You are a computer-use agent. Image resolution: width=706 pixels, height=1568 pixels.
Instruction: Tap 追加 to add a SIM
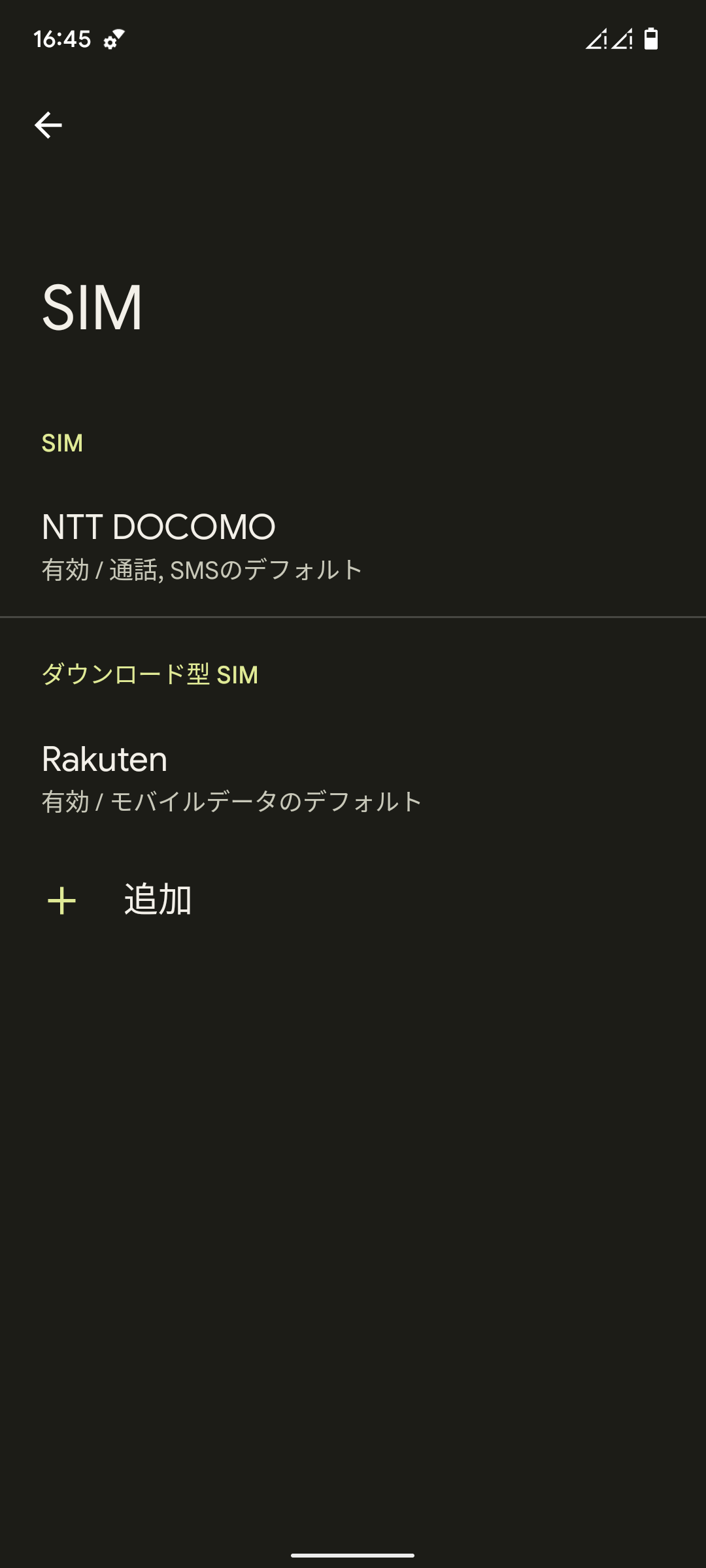pyautogui.click(x=157, y=900)
